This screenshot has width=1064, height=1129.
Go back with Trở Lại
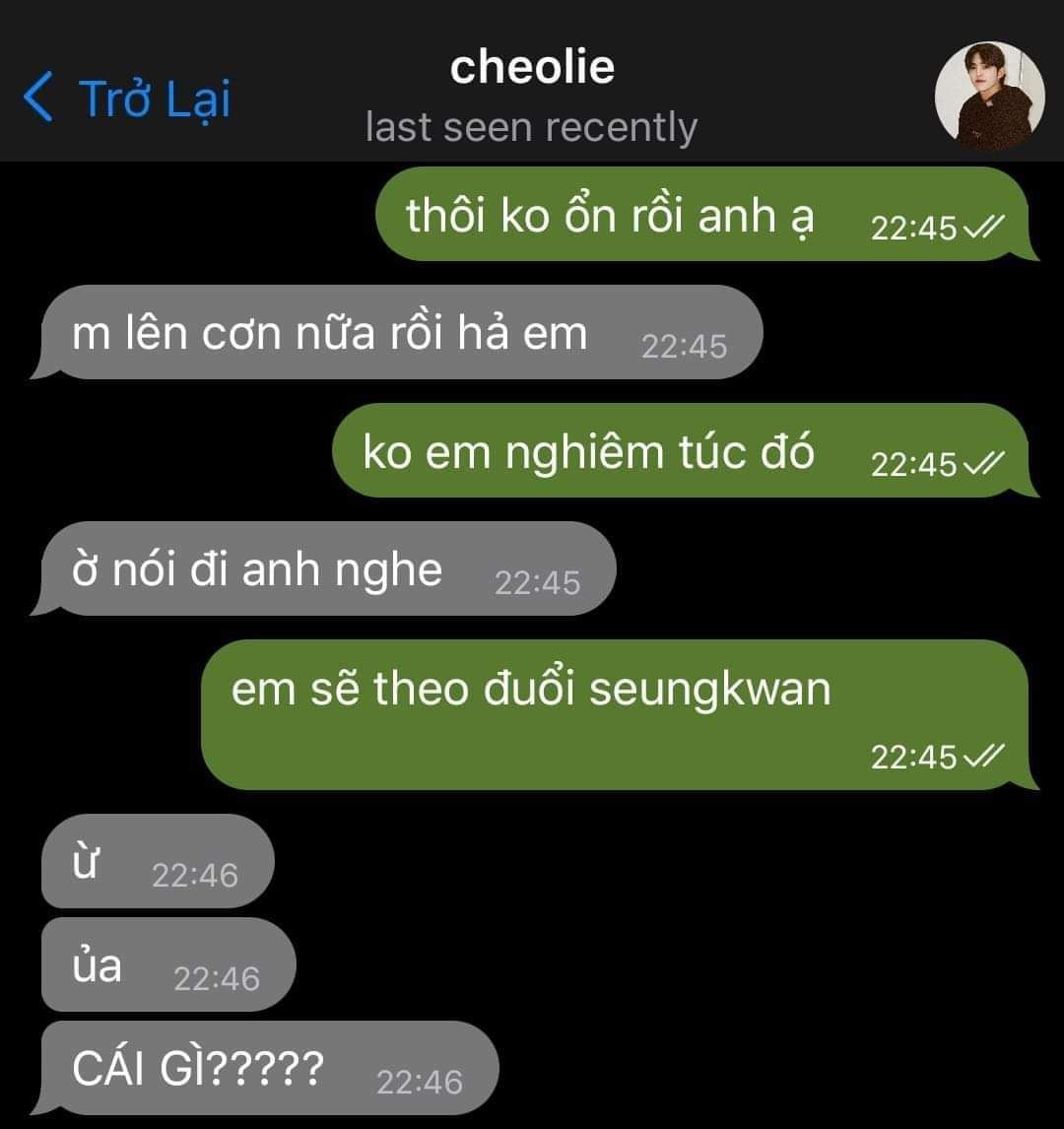126,99
